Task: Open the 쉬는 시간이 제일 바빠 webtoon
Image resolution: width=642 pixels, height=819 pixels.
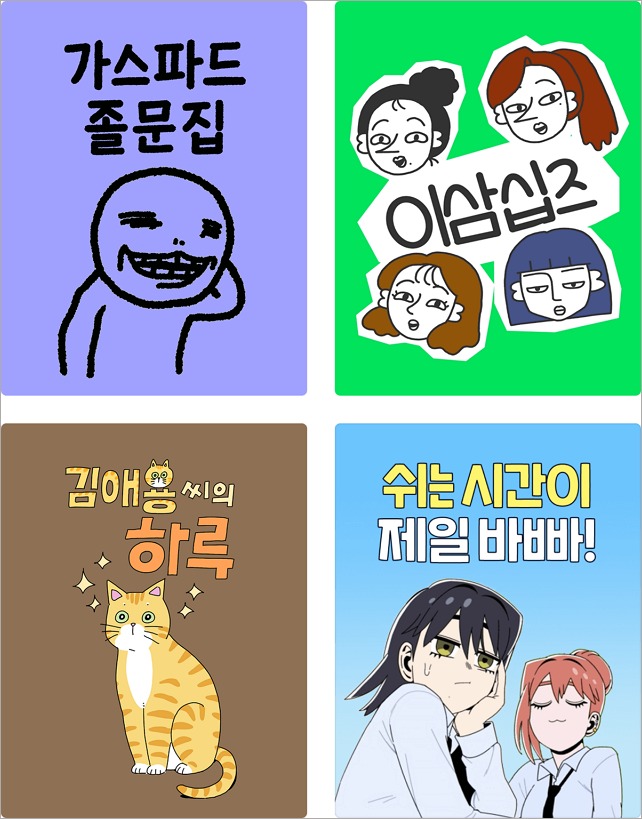Action: tap(487, 620)
